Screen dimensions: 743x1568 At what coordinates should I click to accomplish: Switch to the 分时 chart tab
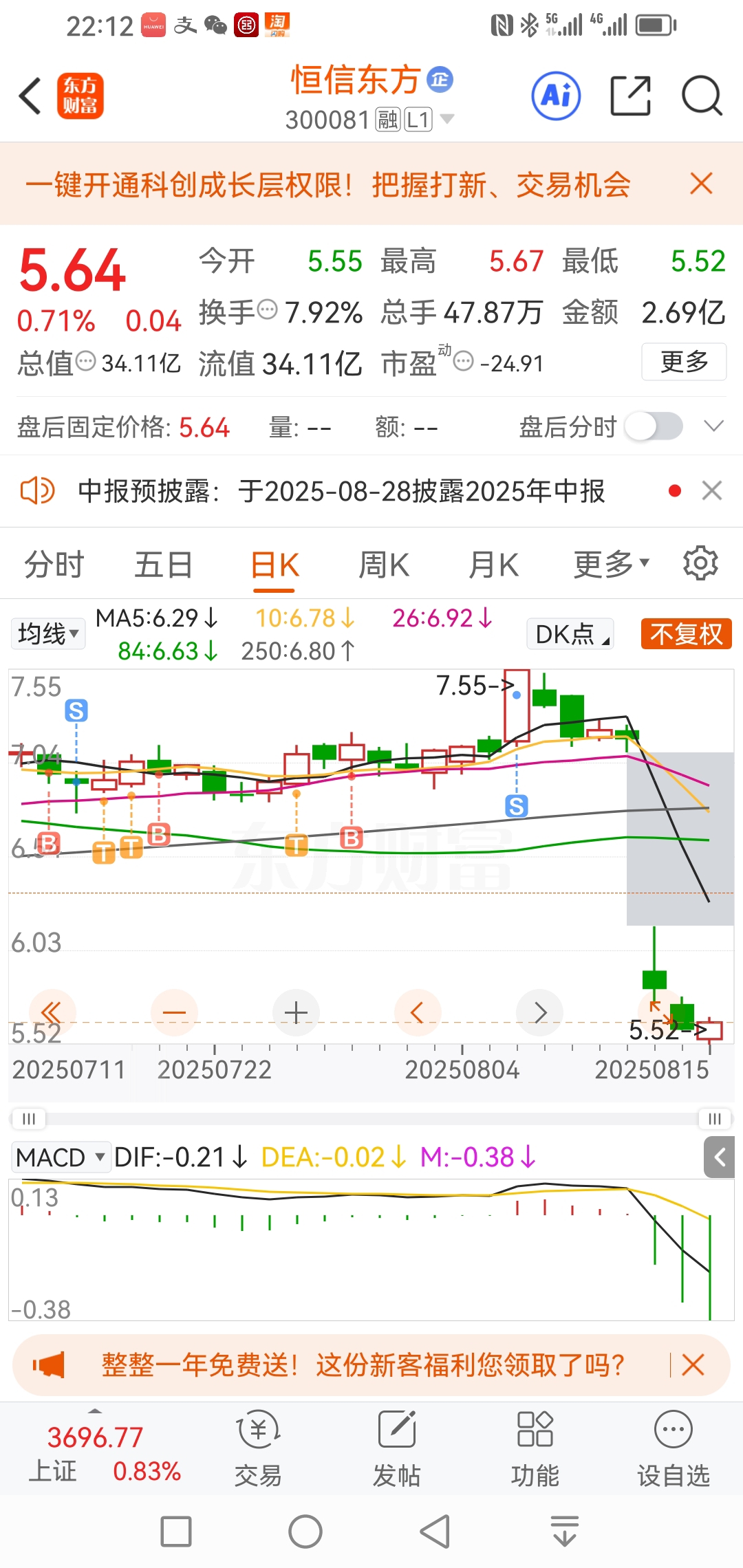pos(54,565)
